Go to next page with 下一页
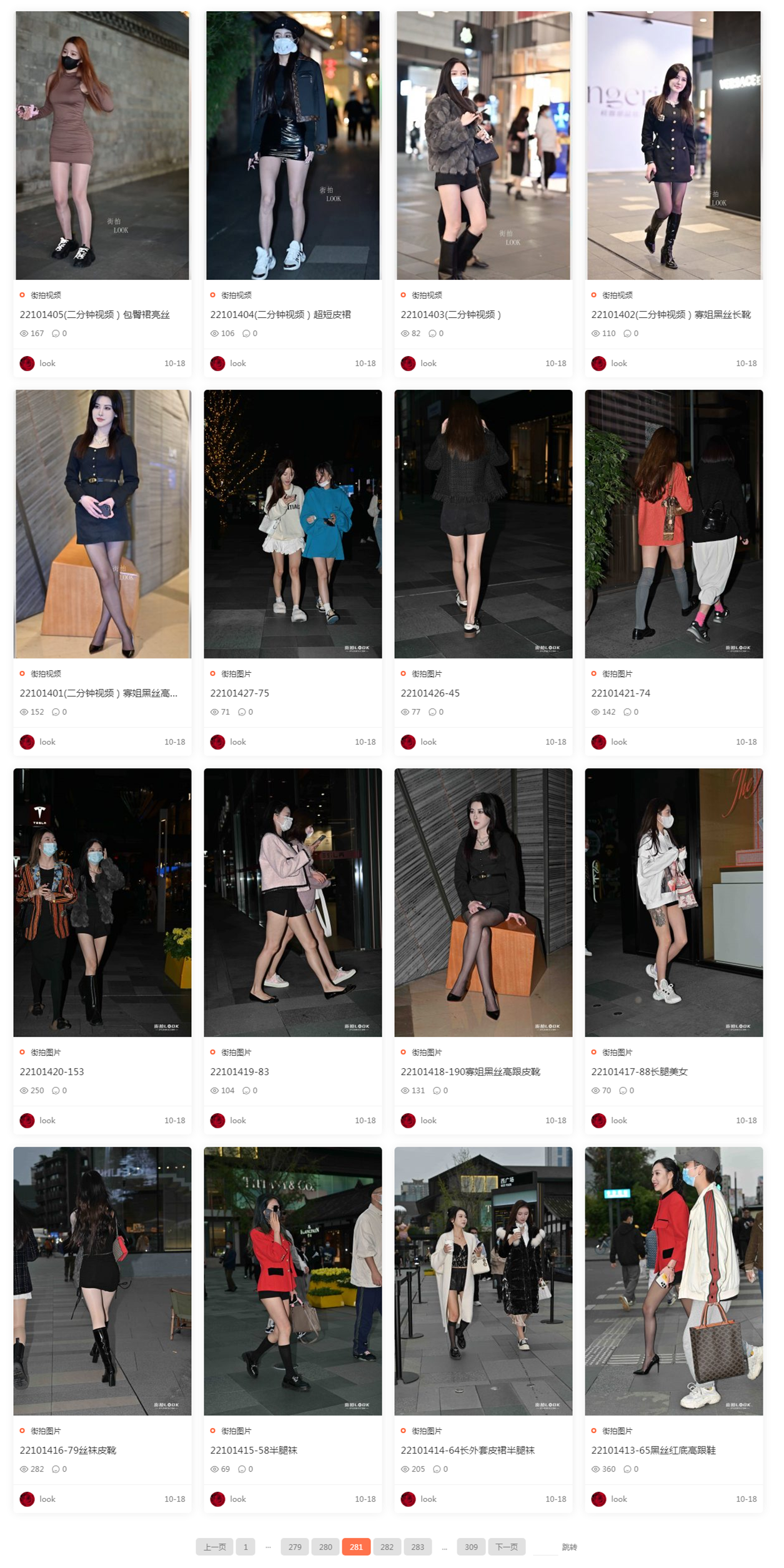The image size is (784, 1568). pos(506,1547)
